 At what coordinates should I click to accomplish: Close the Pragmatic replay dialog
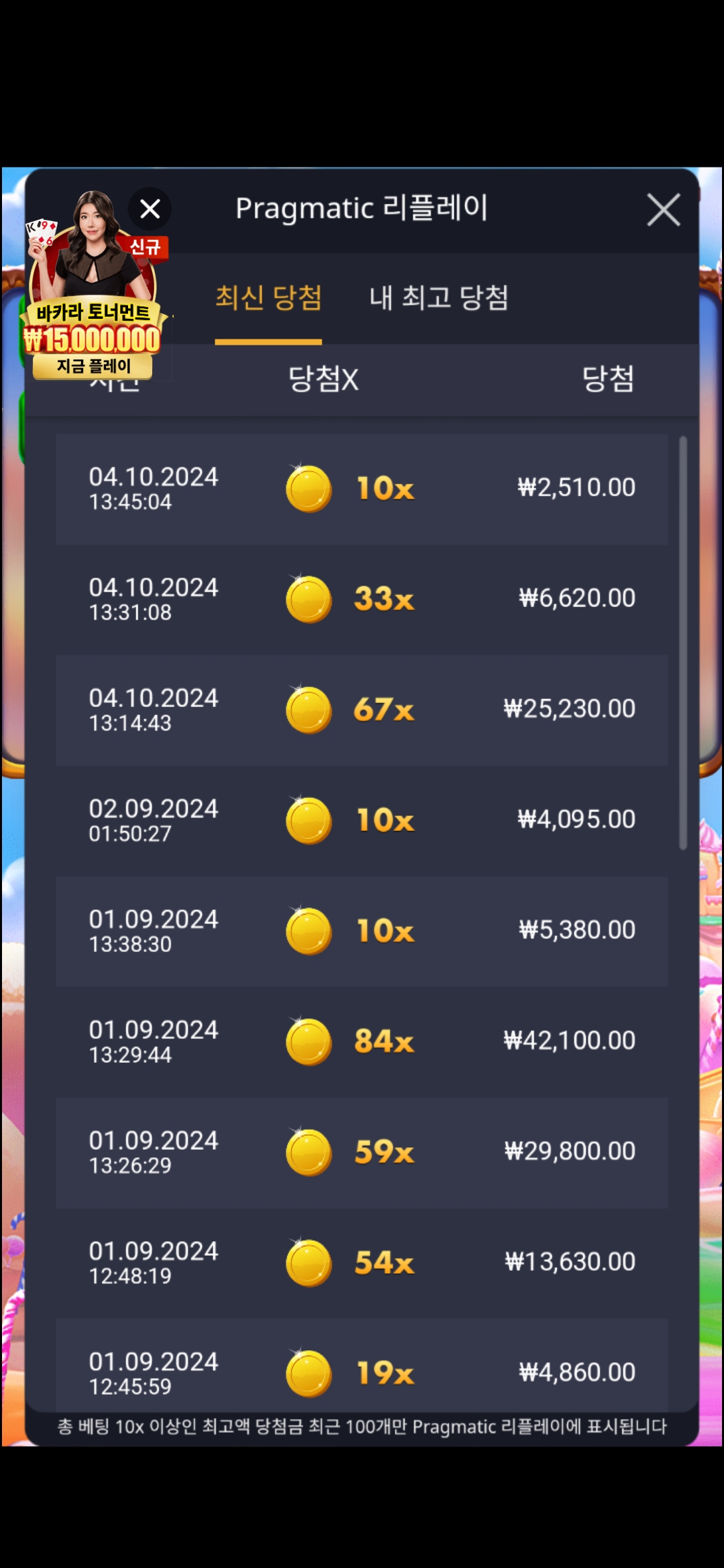(663, 210)
